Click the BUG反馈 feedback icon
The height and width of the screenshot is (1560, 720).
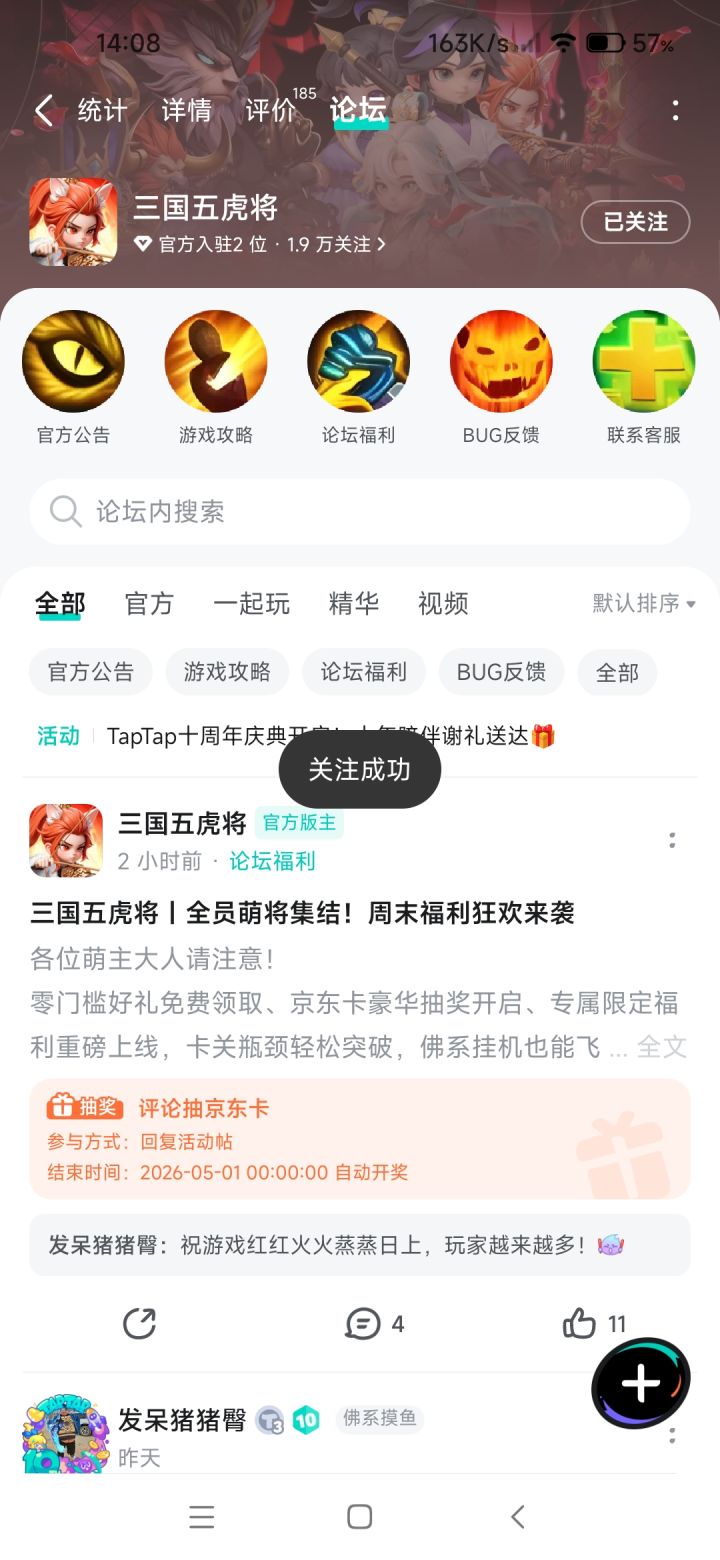point(501,361)
